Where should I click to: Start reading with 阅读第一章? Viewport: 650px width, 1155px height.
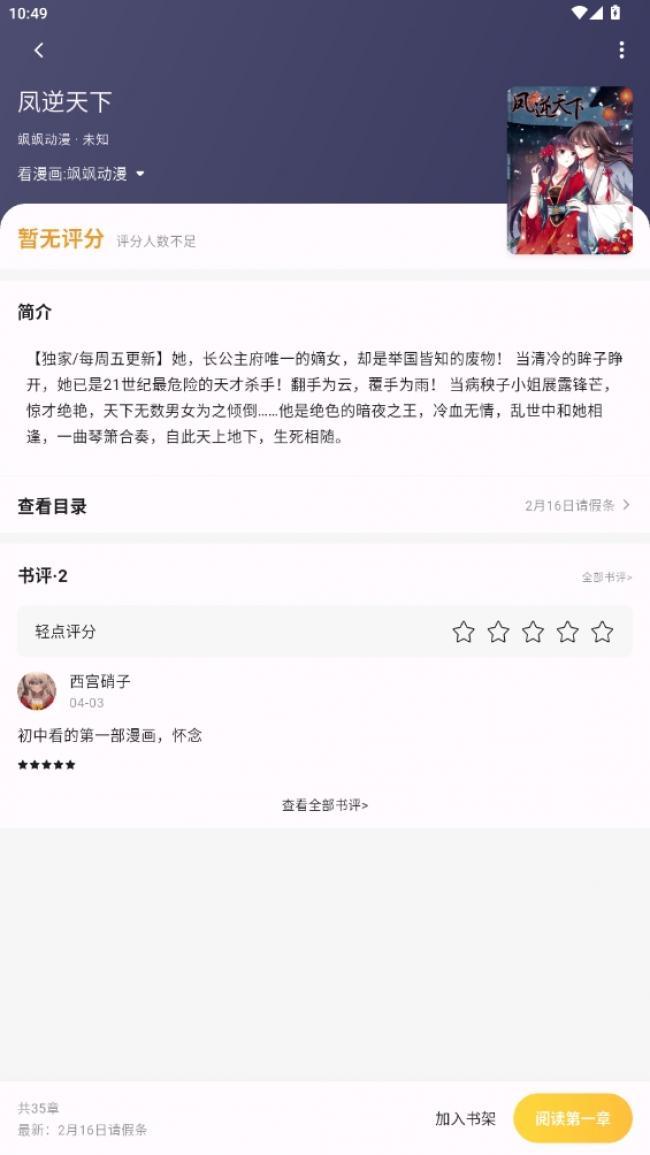point(572,1118)
